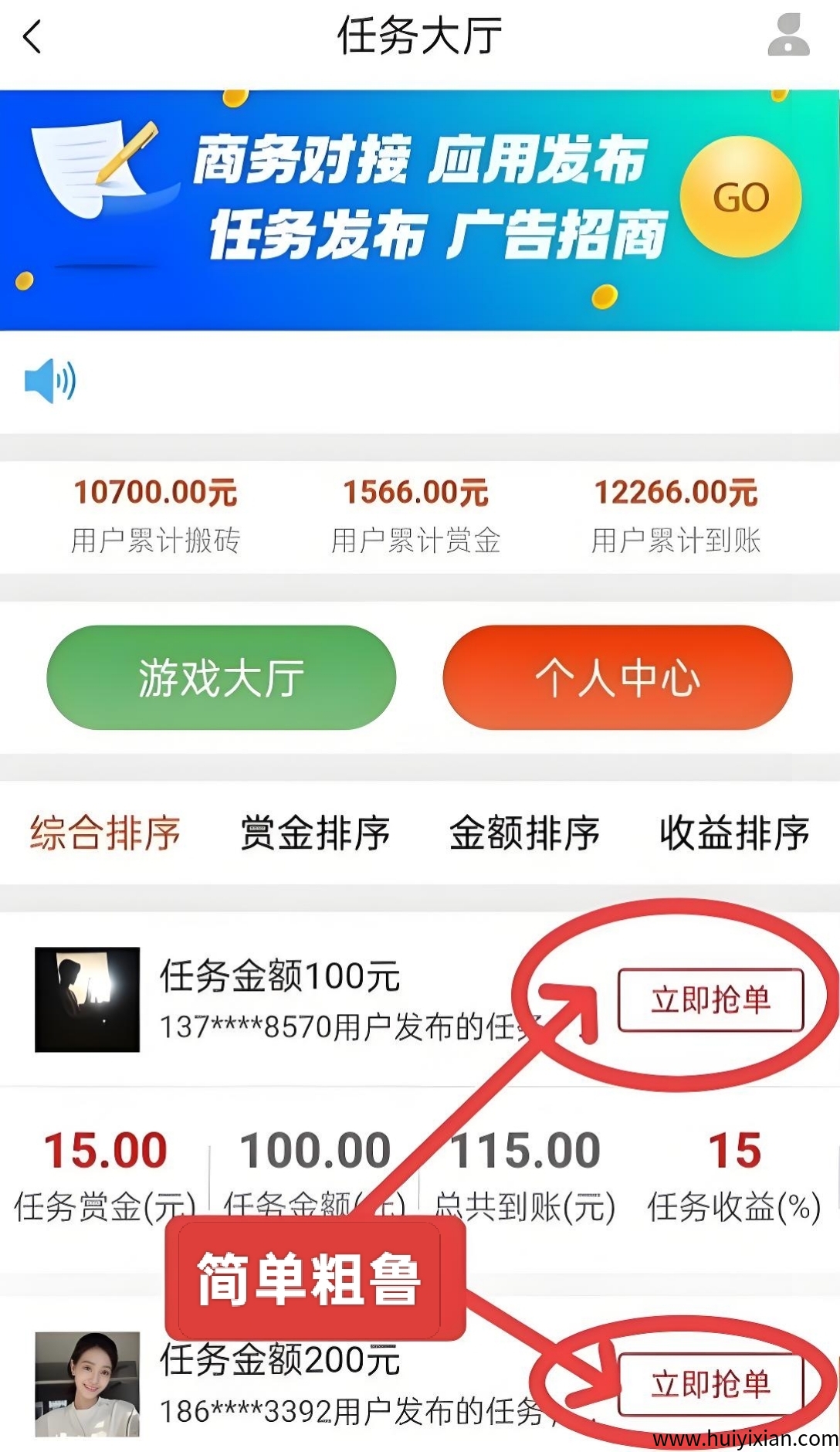840x1452 pixels.
Task: Tap 立即抢单 for the 100元 task
Action: click(x=710, y=1000)
